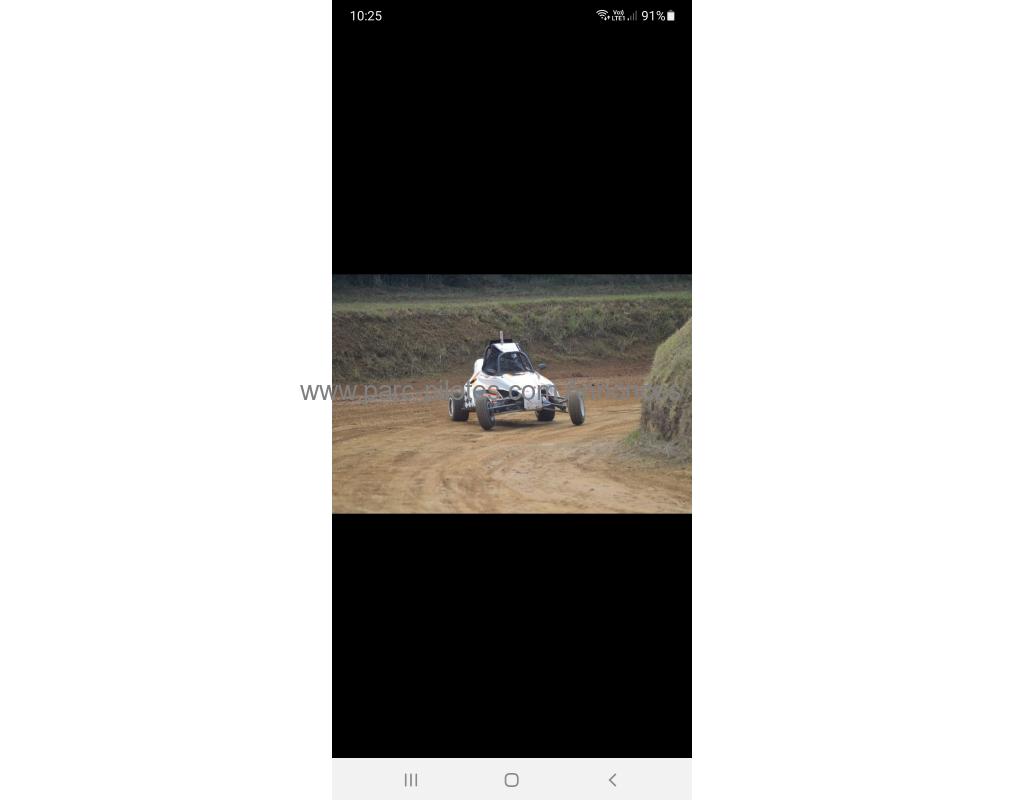This screenshot has height=800, width=1024.
Task: Go to the home screen
Action: (511, 780)
